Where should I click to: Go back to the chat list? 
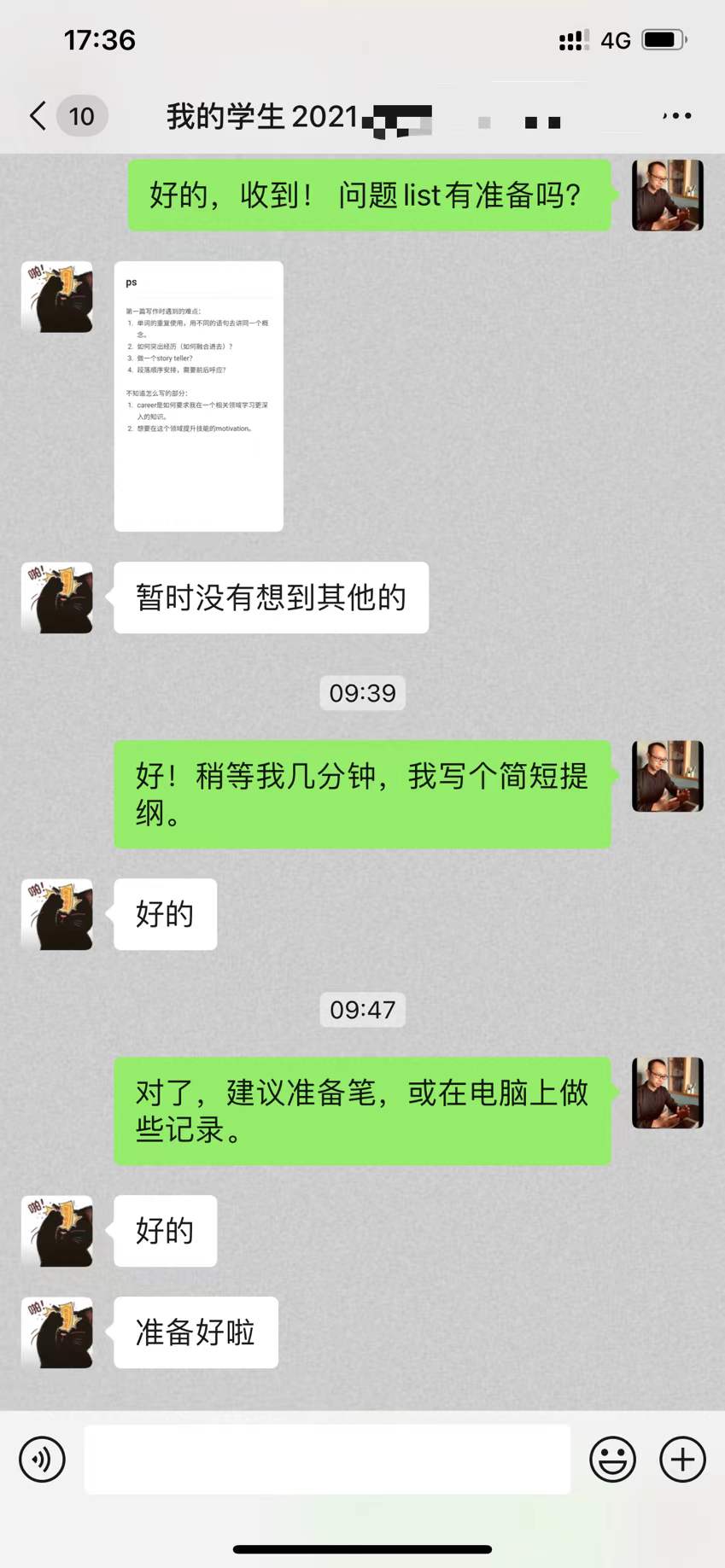click(38, 115)
